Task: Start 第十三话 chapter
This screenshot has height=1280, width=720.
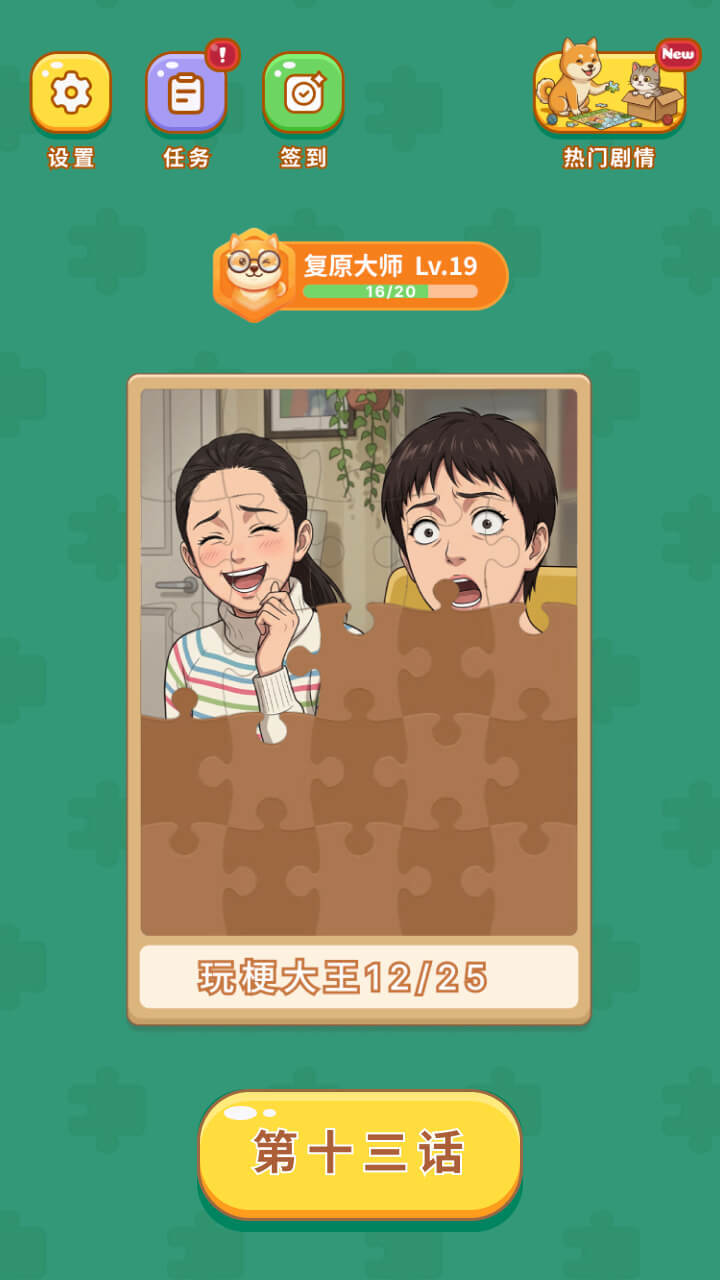Action: point(360,1153)
